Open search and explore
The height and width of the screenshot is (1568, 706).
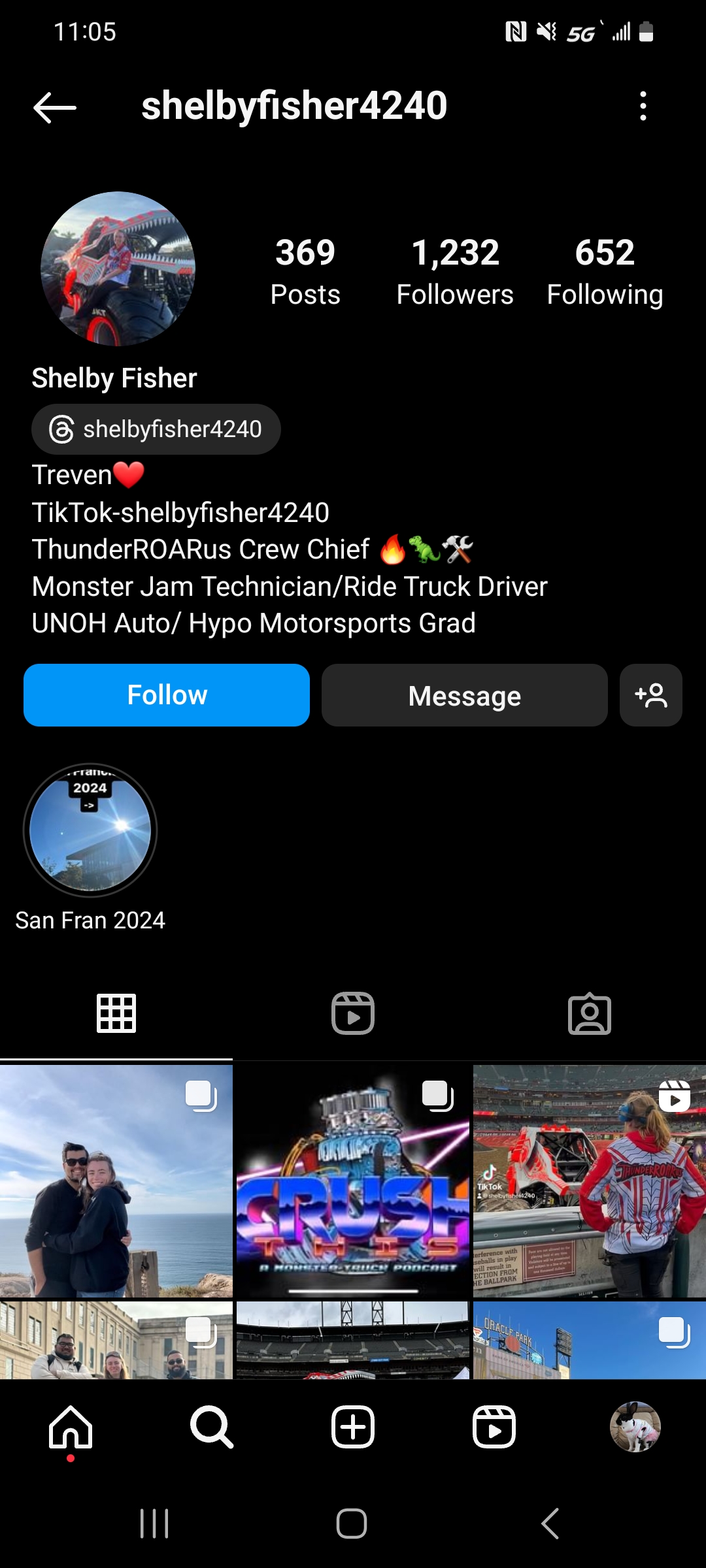pos(212,1427)
